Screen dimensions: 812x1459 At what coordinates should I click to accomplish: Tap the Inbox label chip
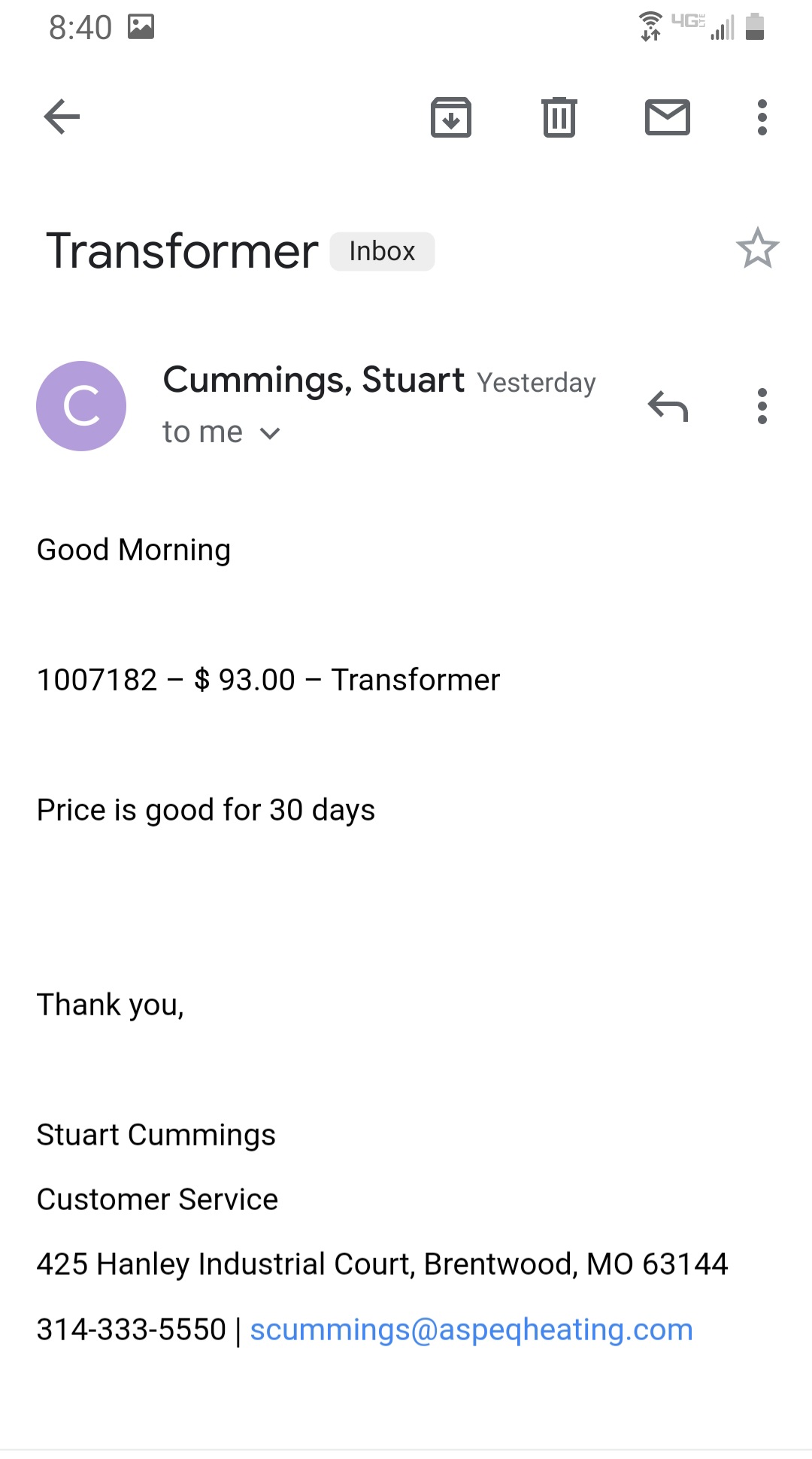click(382, 251)
